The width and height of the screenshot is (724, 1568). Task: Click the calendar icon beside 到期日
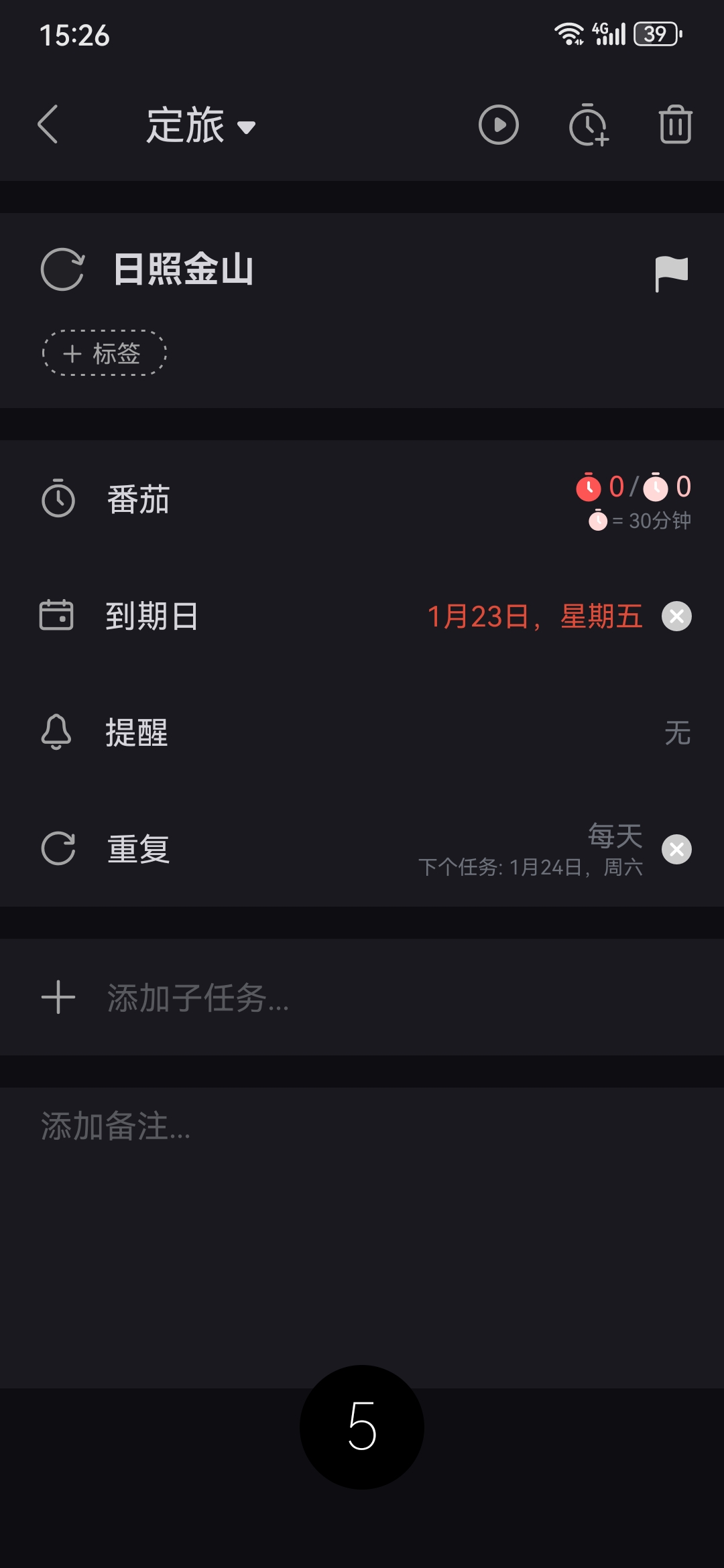click(57, 616)
